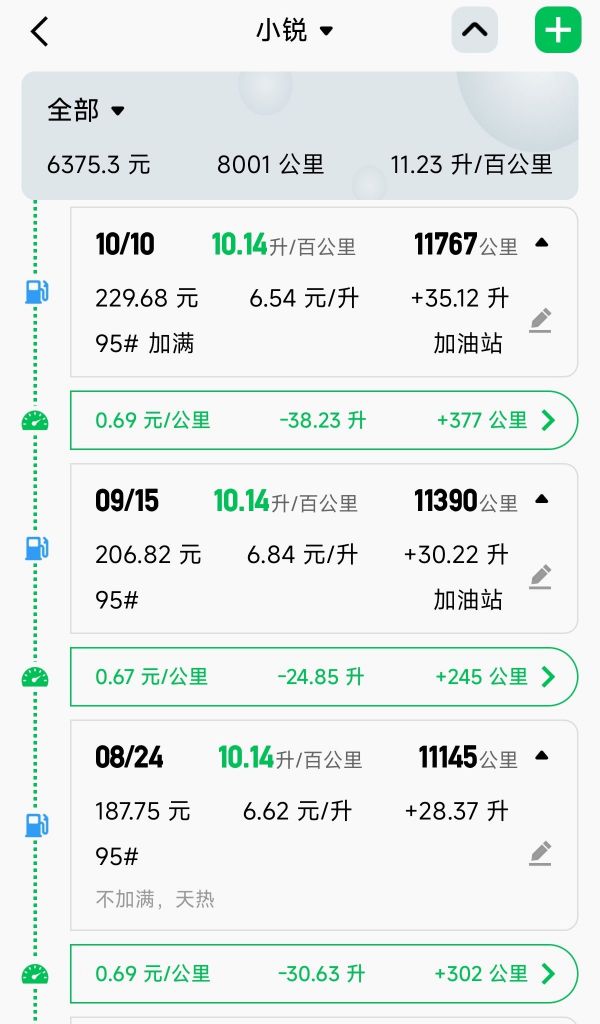Edit the 10/10 refuel record

(540, 320)
